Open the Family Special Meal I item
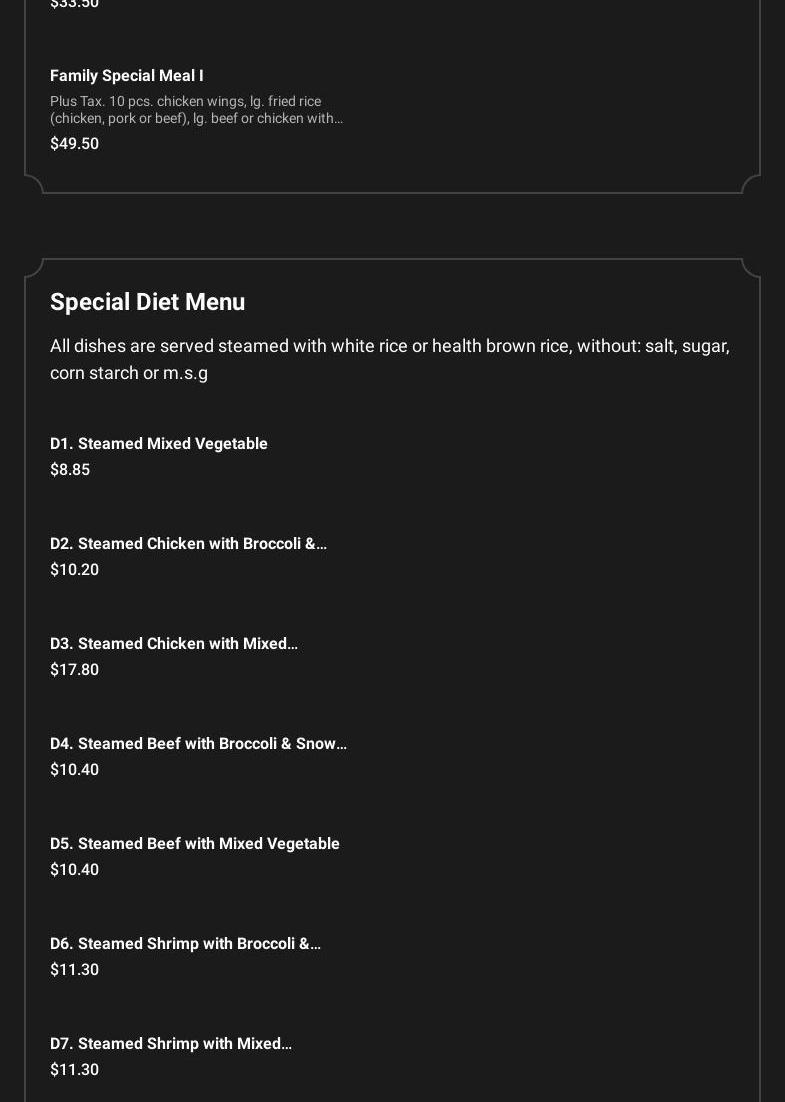This screenshot has width=785, height=1102. click(x=127, y=76)
